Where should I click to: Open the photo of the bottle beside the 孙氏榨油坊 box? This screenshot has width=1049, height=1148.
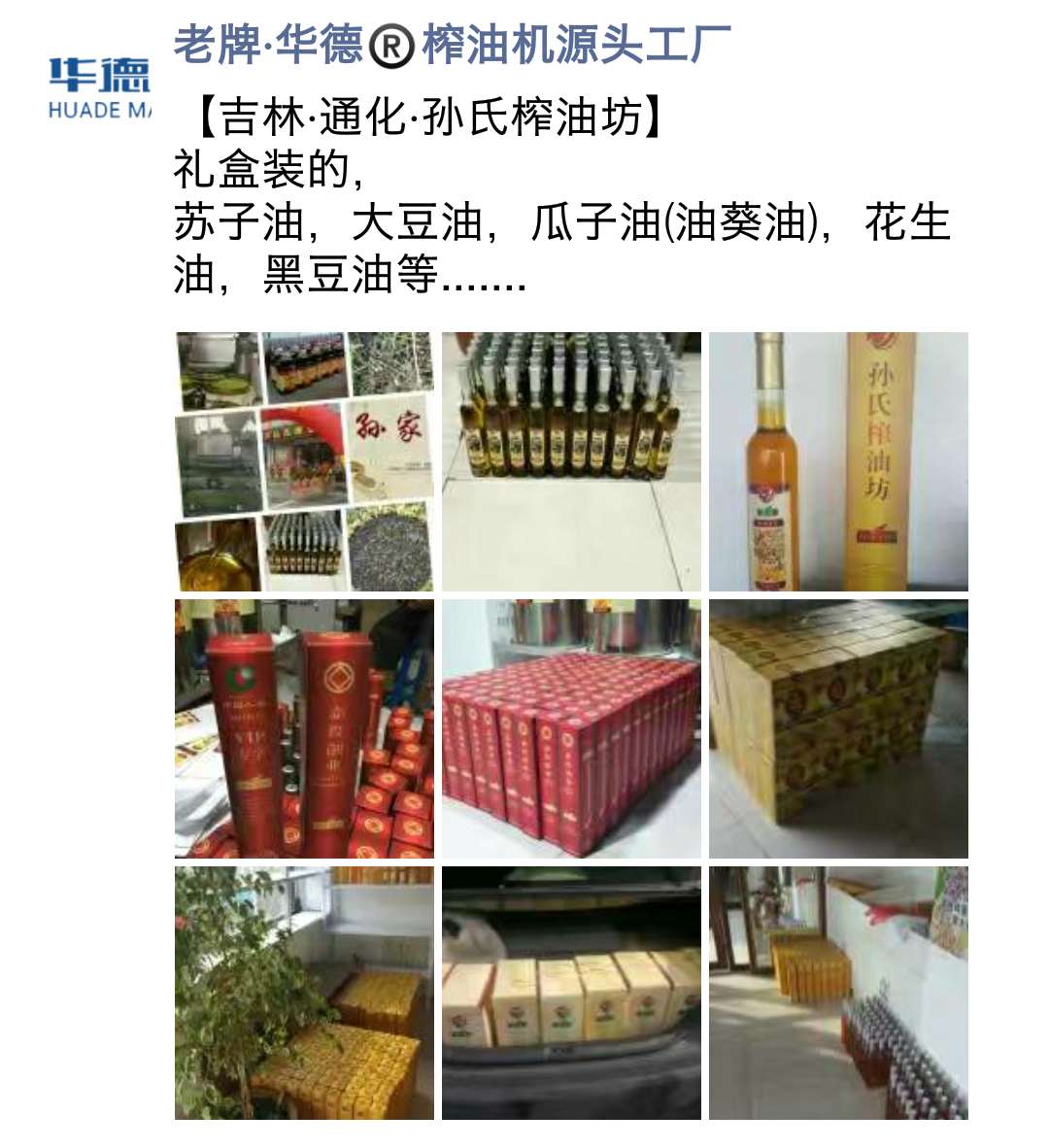(837, 461)
